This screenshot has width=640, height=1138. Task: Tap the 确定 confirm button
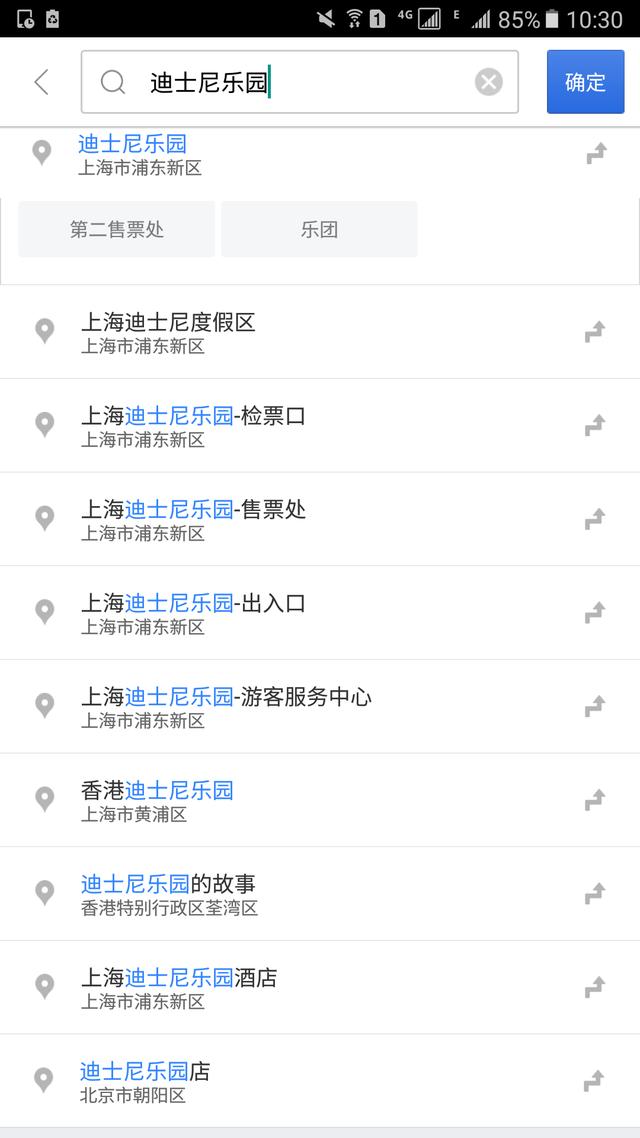tap(585, 82)
